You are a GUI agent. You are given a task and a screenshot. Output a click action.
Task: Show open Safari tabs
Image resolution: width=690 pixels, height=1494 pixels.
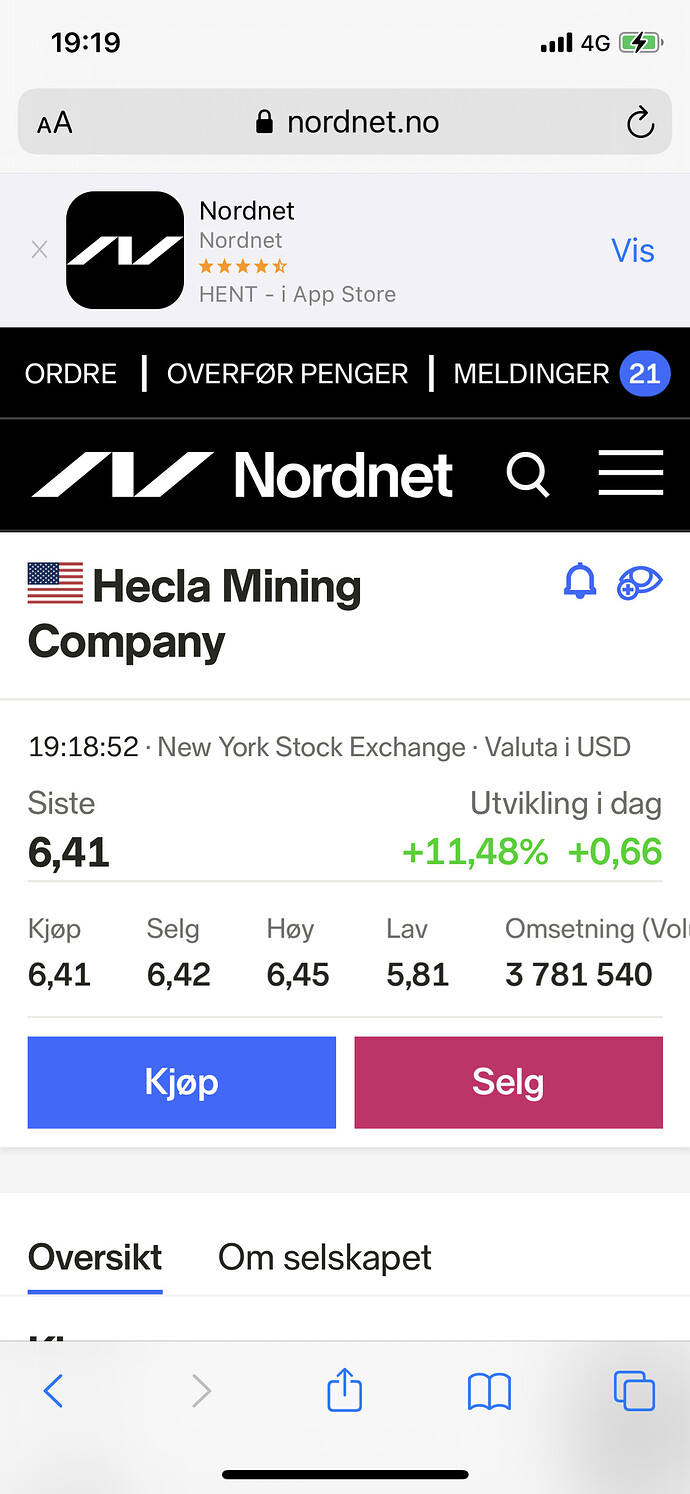634,1391
